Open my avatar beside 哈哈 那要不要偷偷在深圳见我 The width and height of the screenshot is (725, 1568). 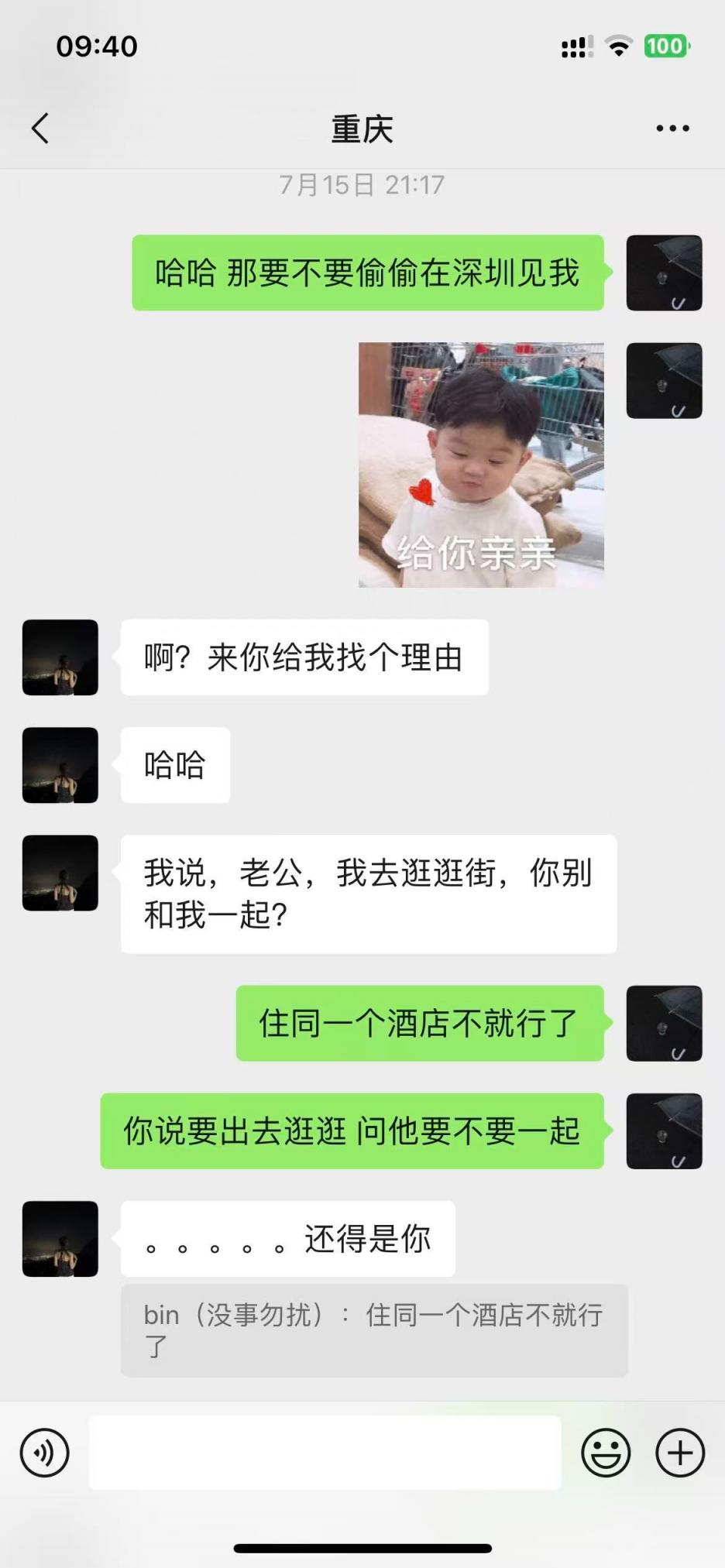(x=664, y=273)
